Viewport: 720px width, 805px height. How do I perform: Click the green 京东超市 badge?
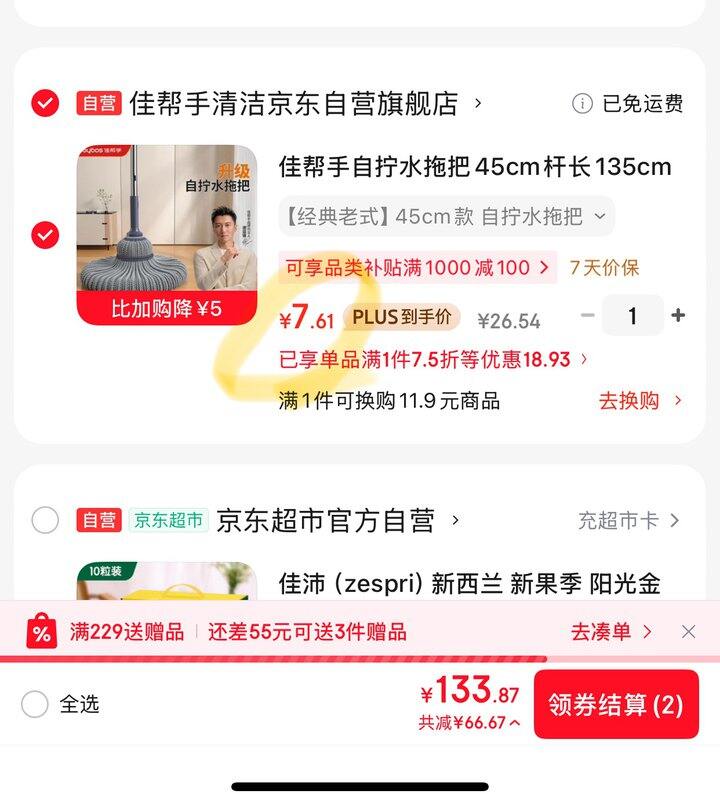tap(167, 520)
